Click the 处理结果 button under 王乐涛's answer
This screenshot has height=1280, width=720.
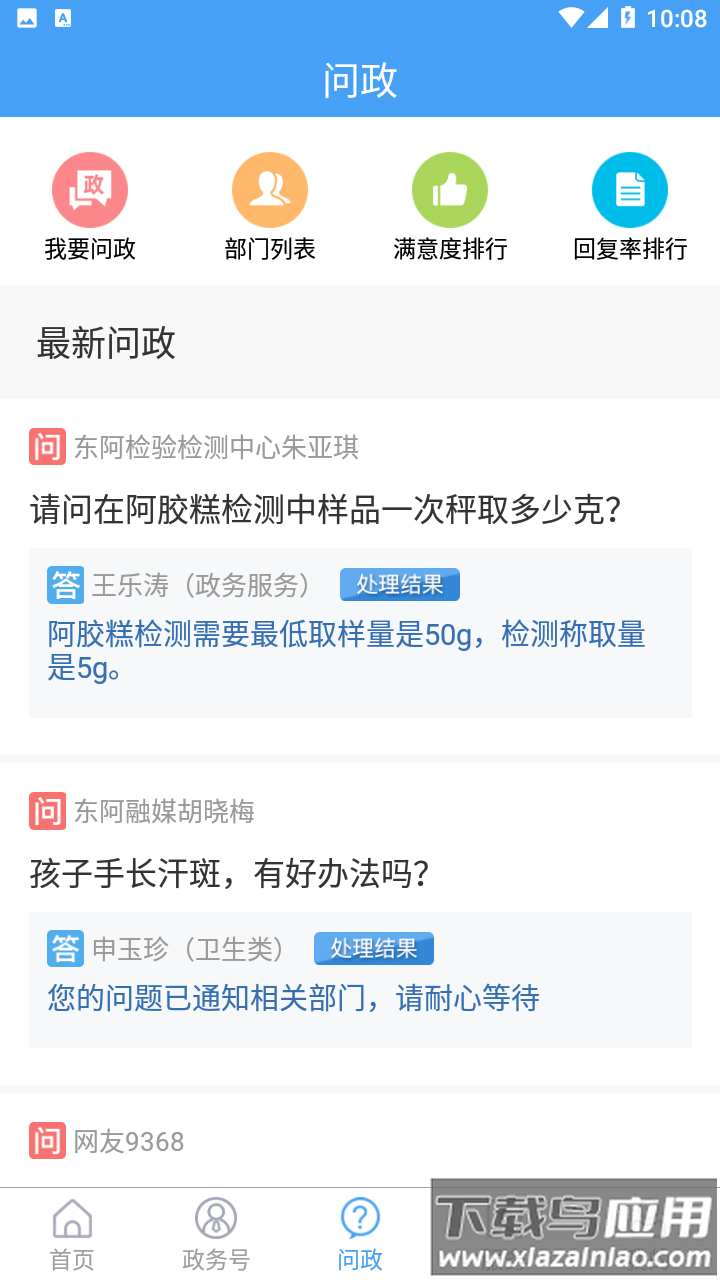tap(399, 584)
